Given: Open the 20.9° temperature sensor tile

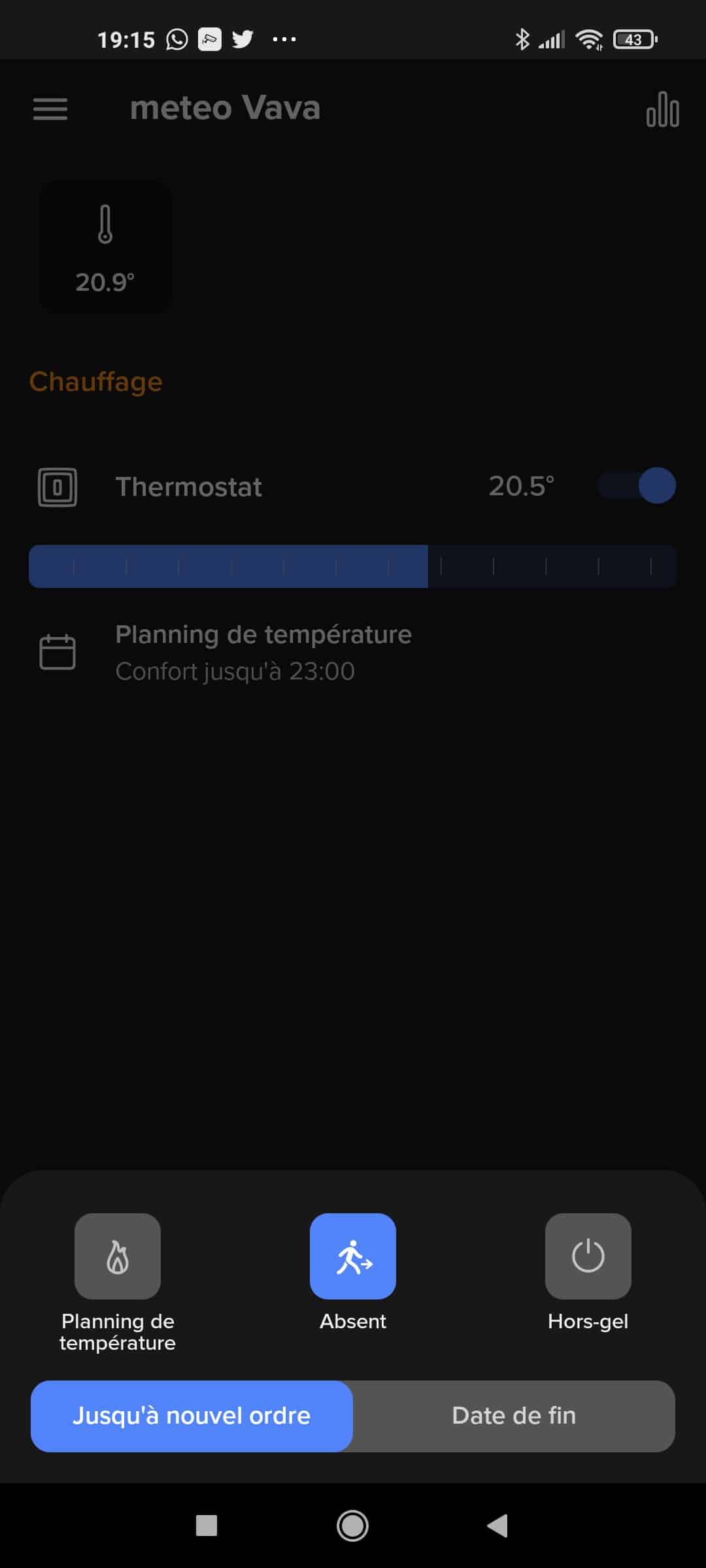Looking at the screenshot, I should point(105,247).
